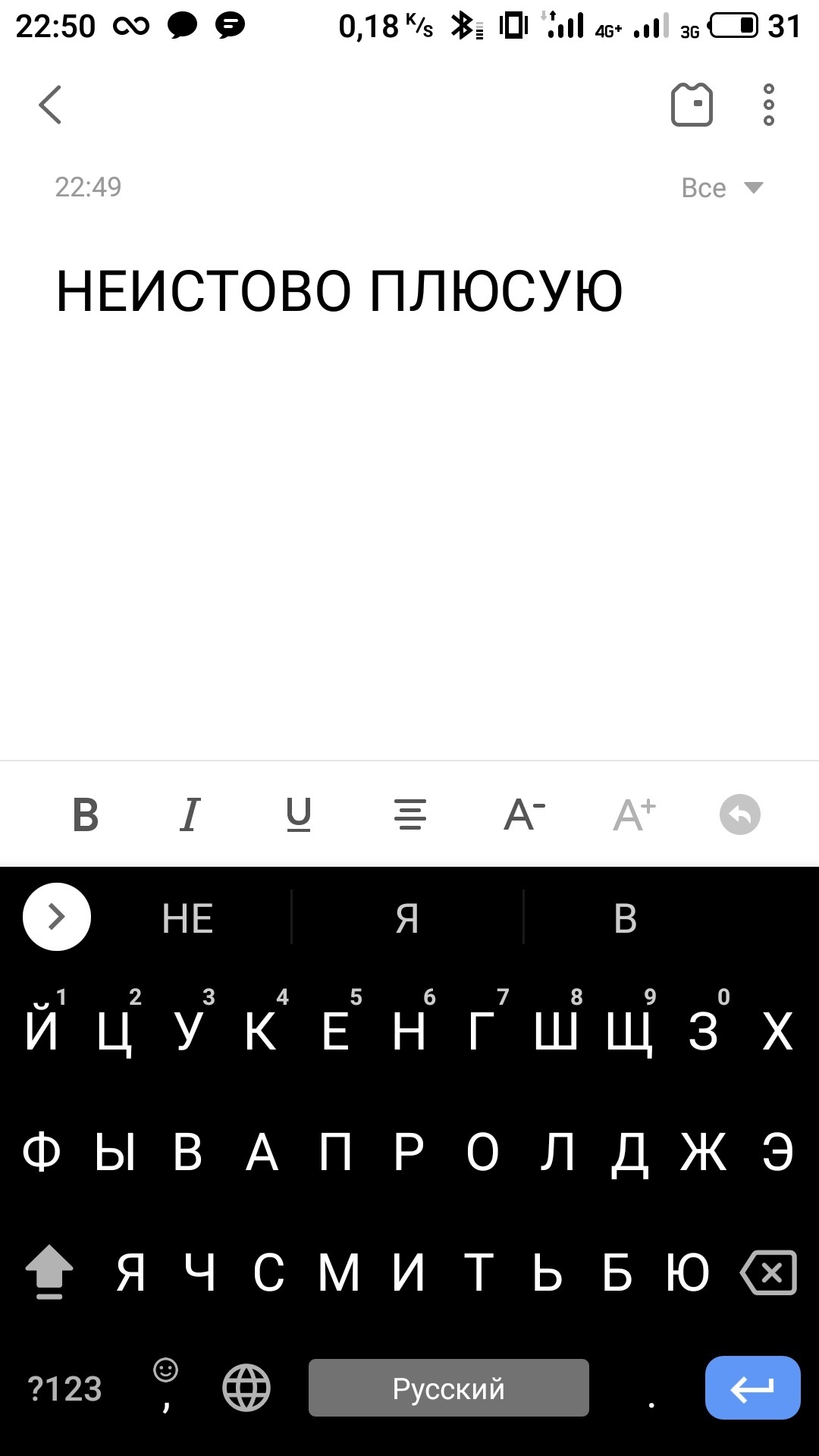This screenshot has height=1456, width=819.
Task: Apply bold formatting
Action: pyautogui.click(x=86, y=815)
